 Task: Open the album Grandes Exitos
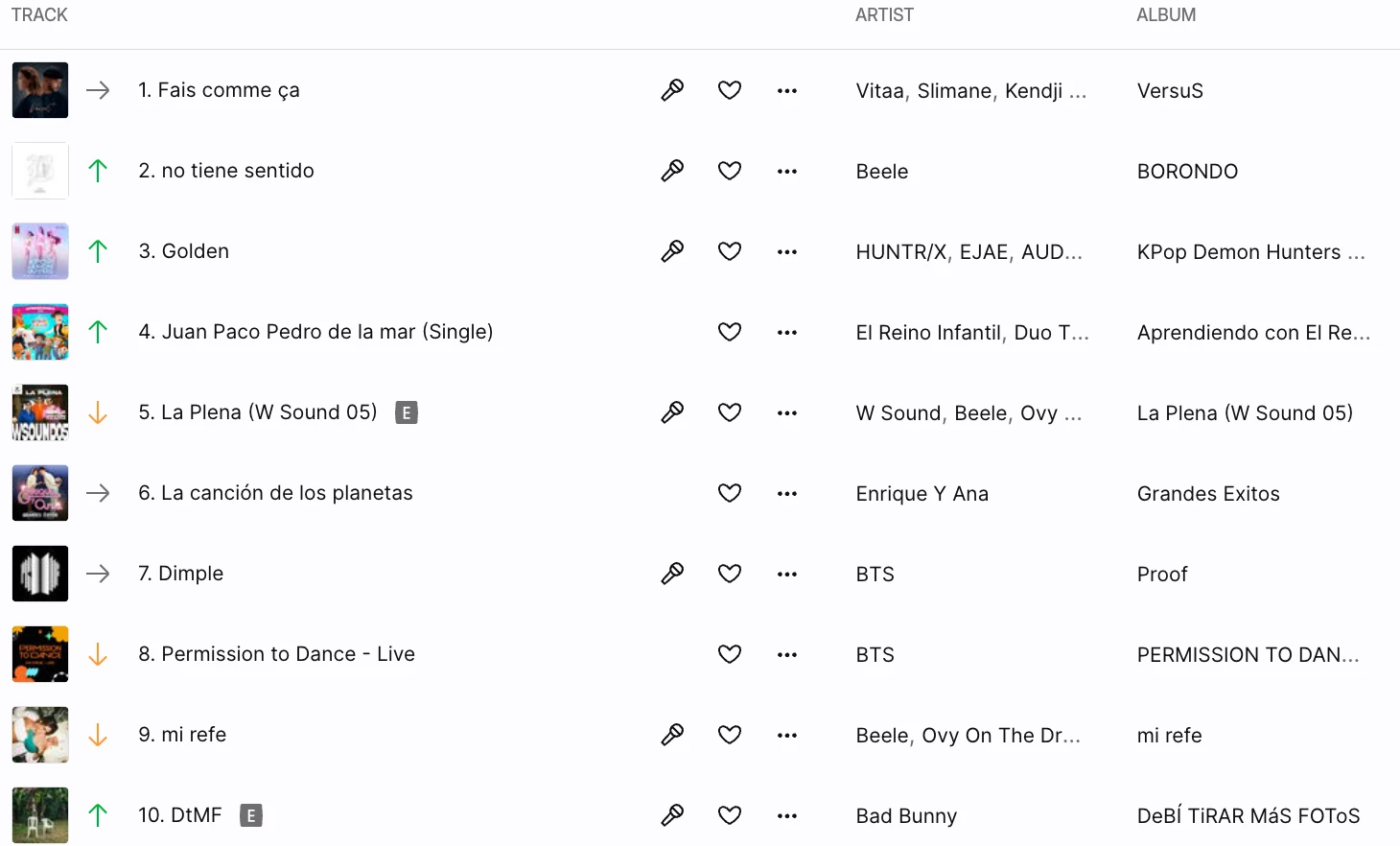coord(1208,493)
